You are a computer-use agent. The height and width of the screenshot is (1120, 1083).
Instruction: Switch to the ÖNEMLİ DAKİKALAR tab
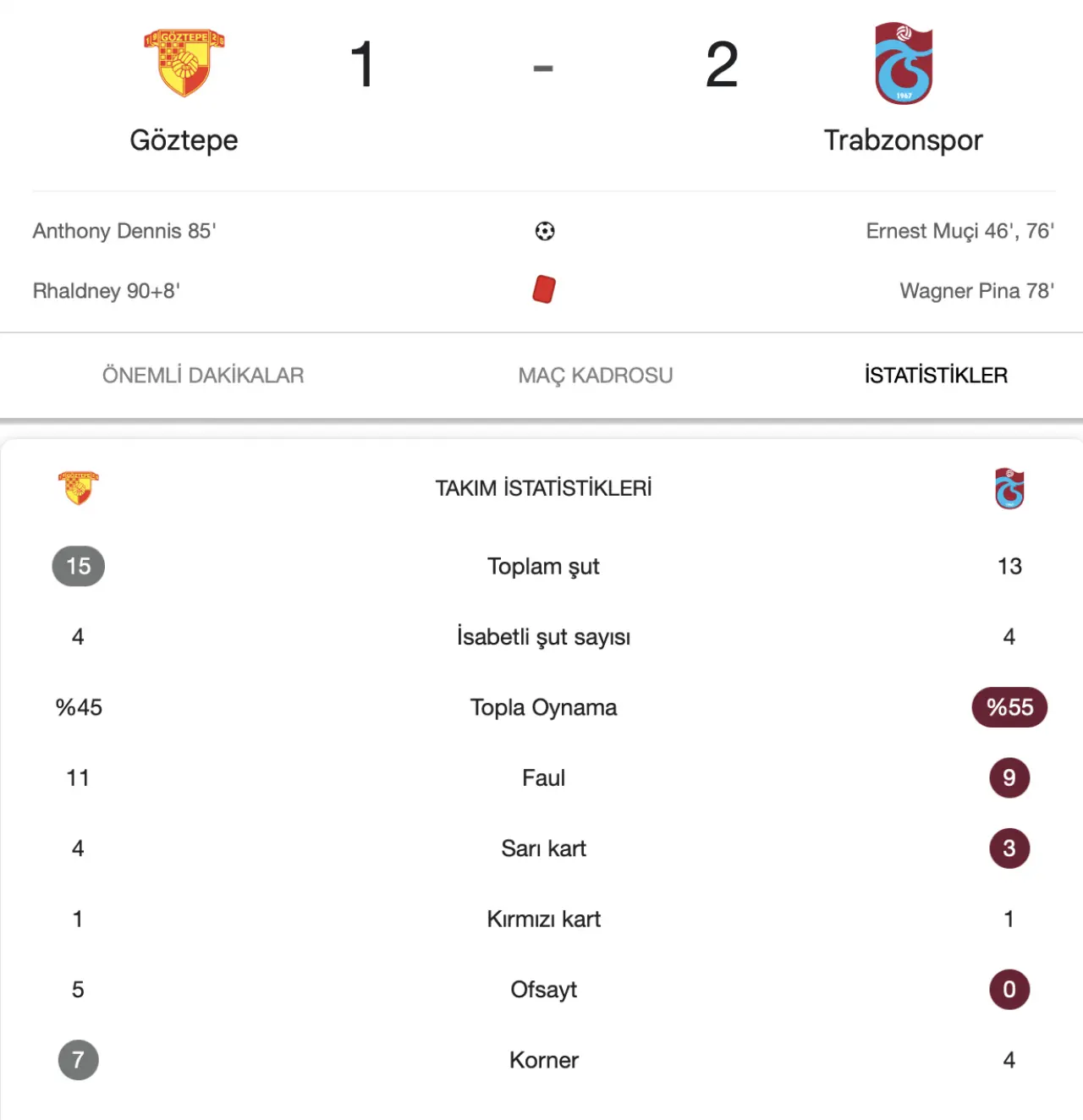tap(203, 375)
